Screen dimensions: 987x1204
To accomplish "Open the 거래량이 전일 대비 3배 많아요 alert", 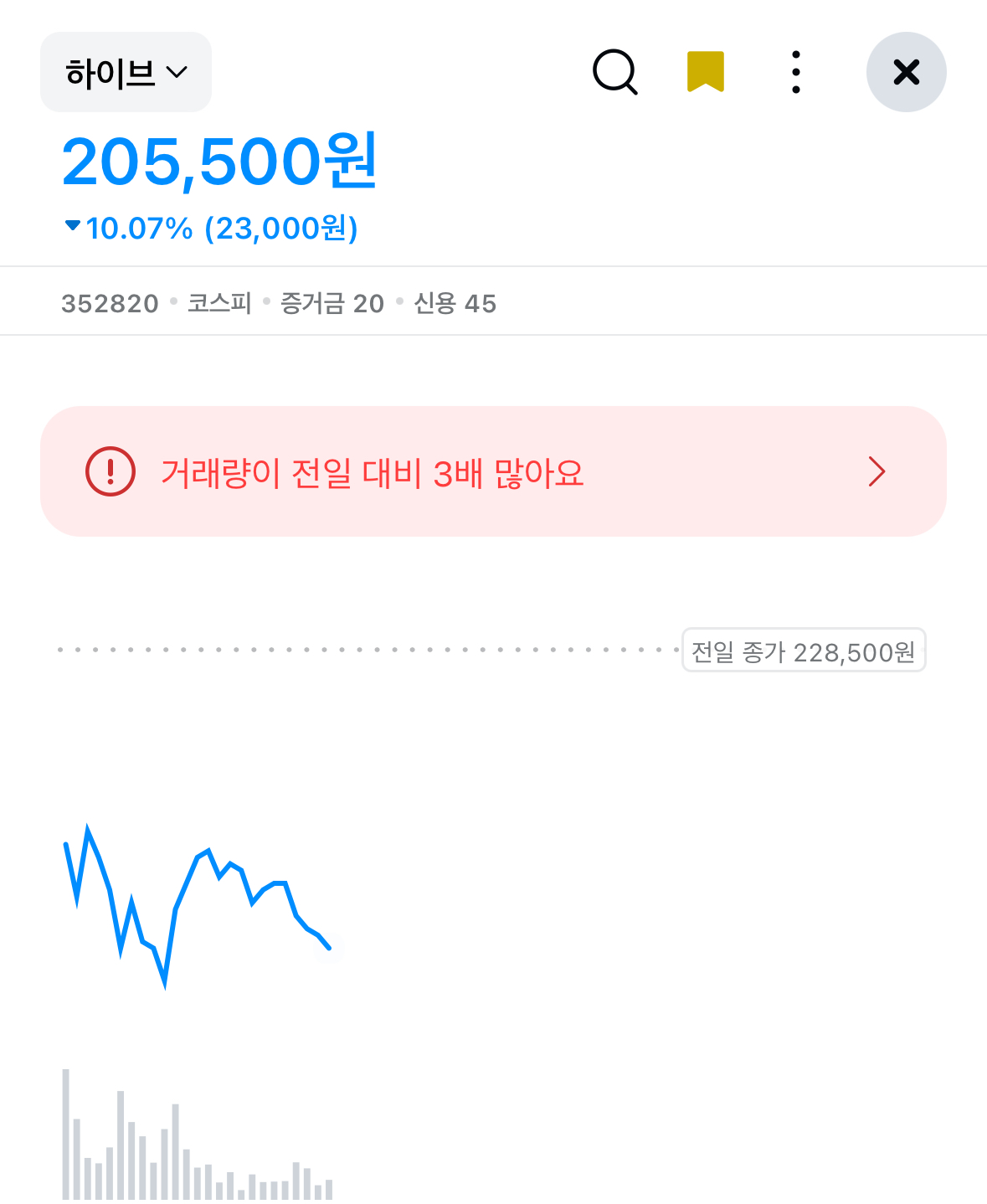I will 493,472.
